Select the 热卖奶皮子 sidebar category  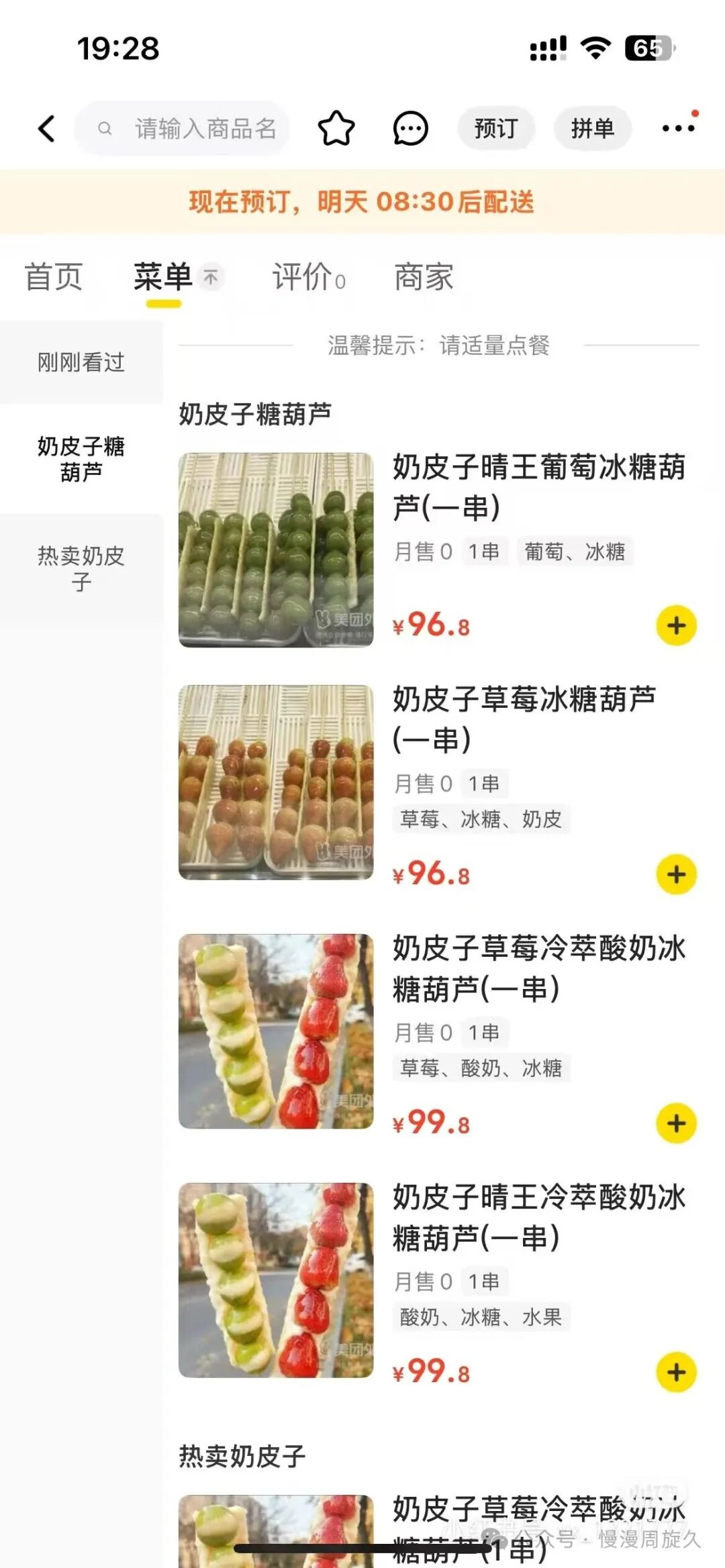click(81, 568)
